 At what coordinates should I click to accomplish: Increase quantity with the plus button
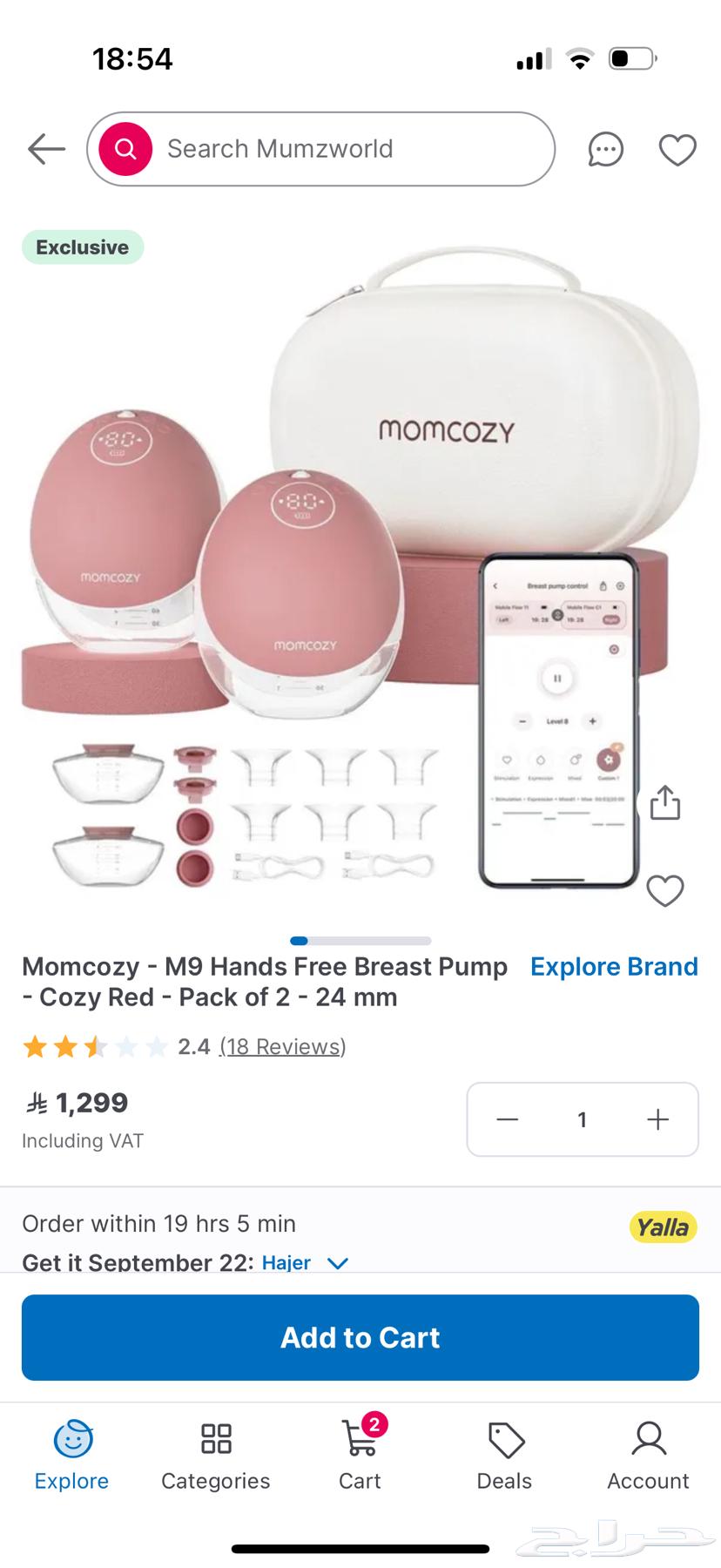(x=657, y=1119)
